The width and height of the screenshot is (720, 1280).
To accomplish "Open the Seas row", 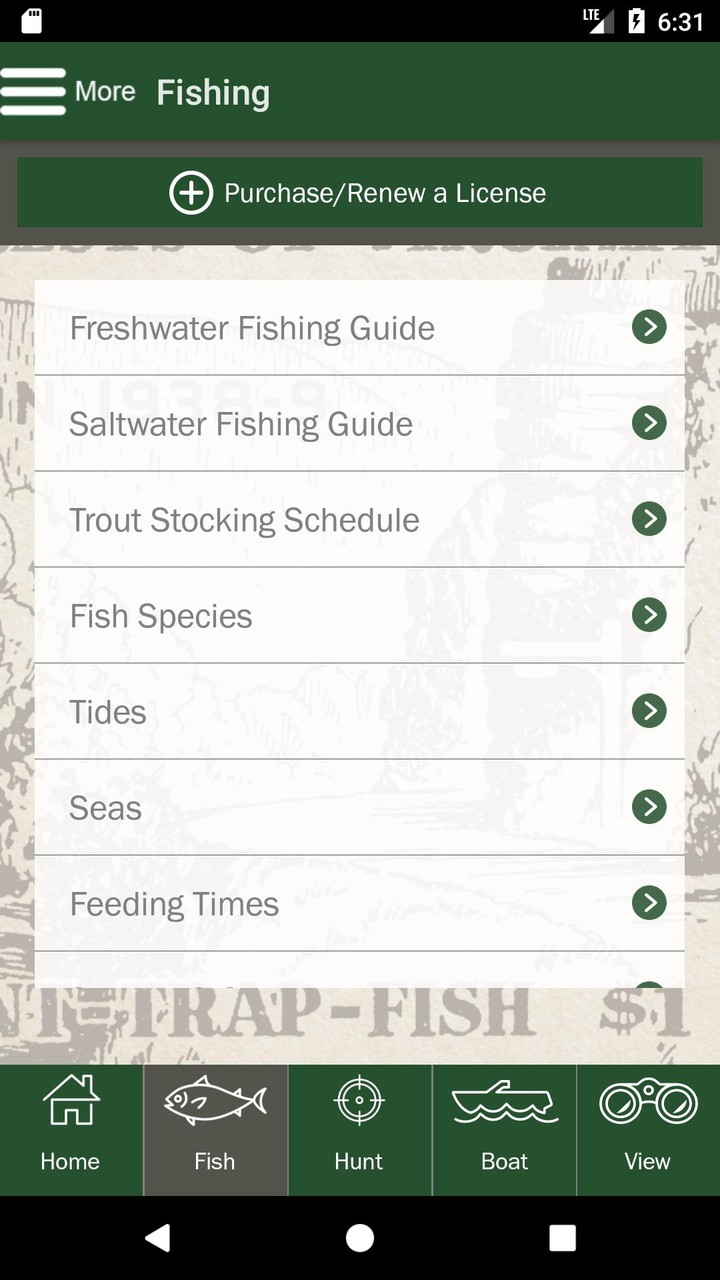I will [359, 808].
